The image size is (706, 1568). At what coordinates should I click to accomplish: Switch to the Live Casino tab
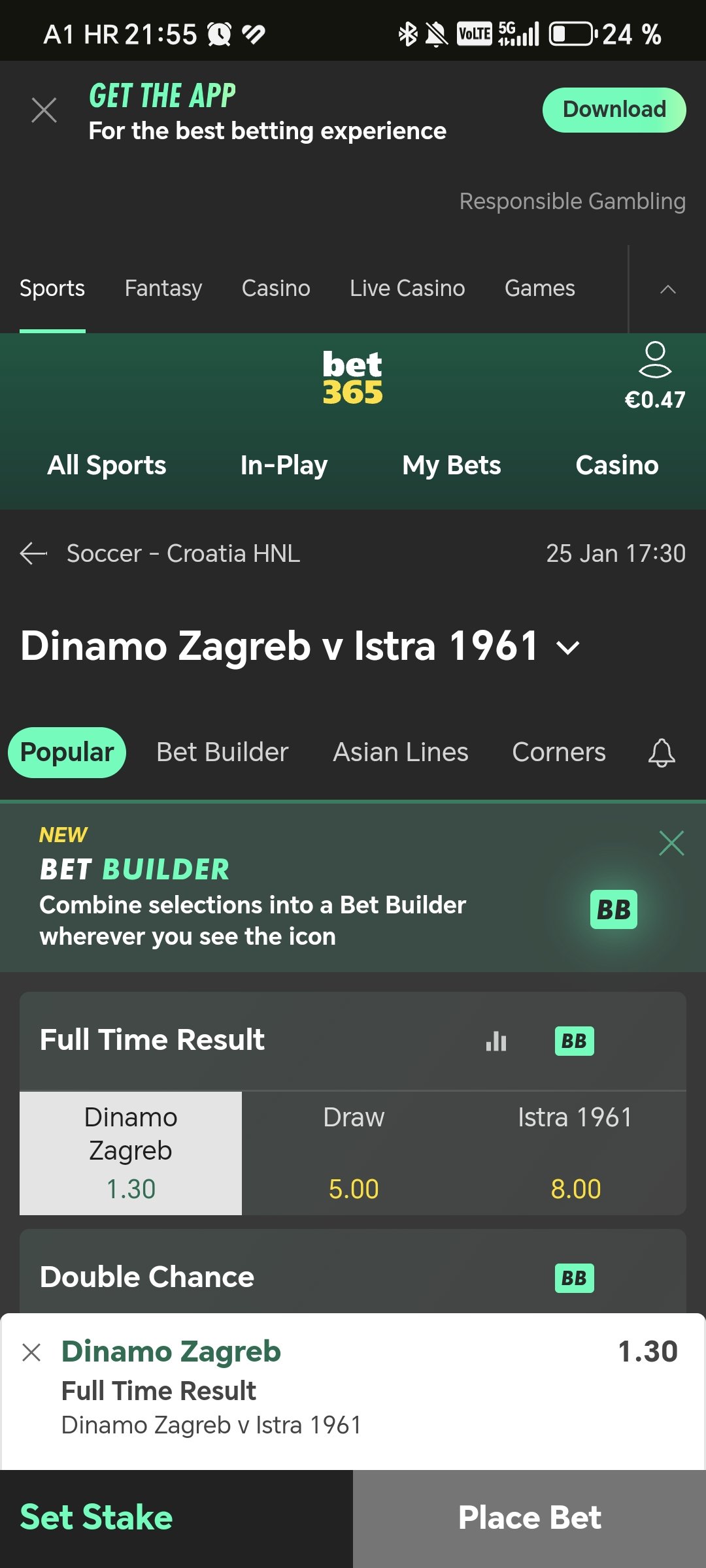tap(407, 288)
